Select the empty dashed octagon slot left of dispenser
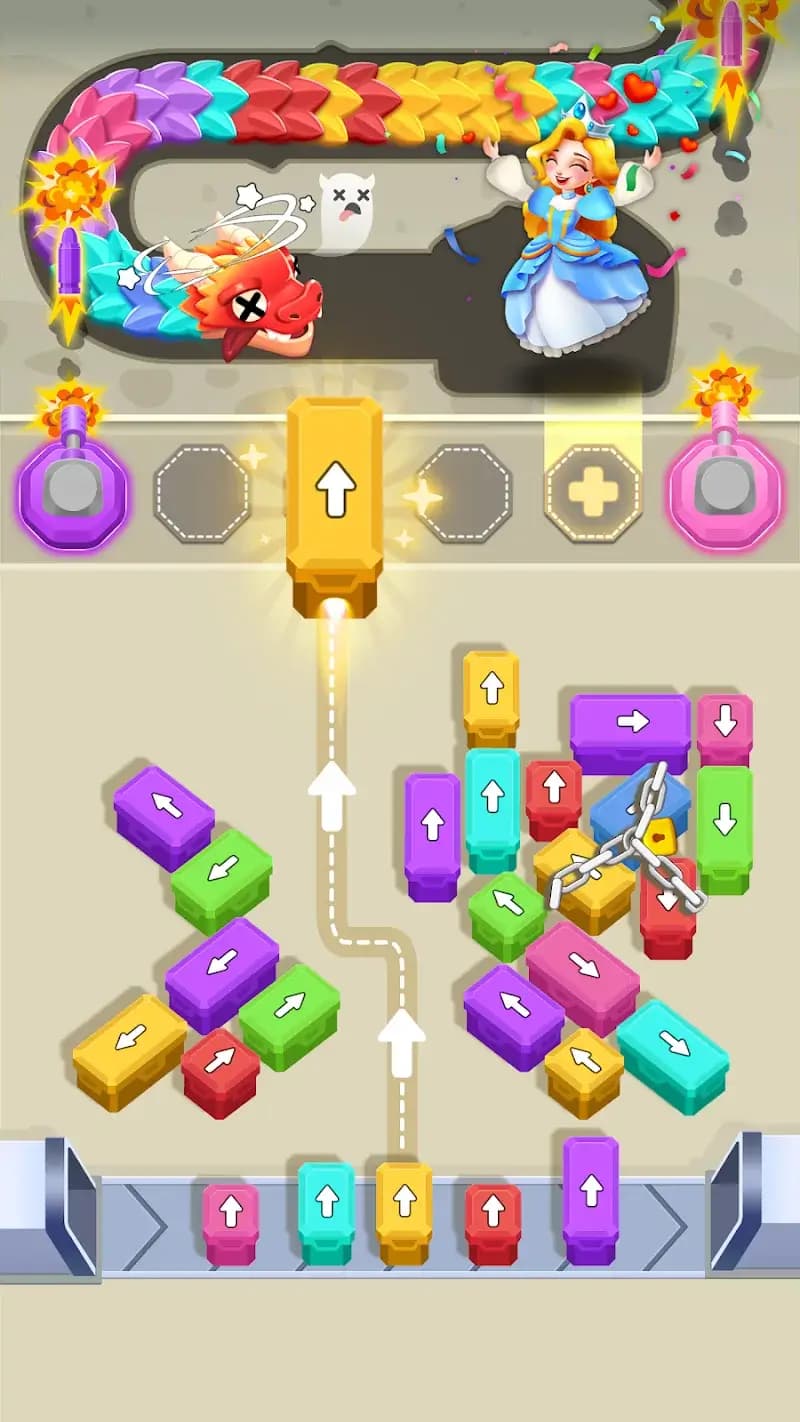This screenshot has height=1422, width=800. (x=205, y=488)
